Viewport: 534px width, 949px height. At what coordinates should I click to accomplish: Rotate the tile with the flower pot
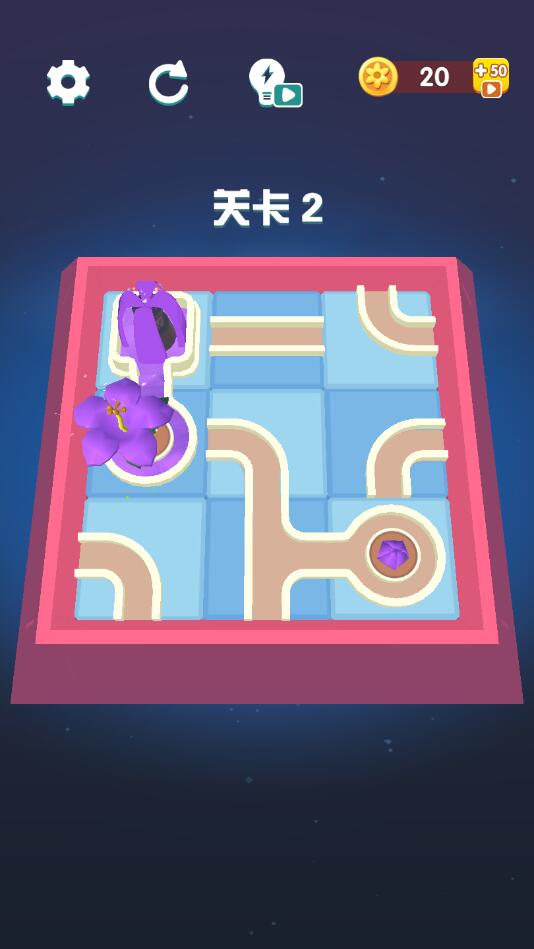pos(392,557)
